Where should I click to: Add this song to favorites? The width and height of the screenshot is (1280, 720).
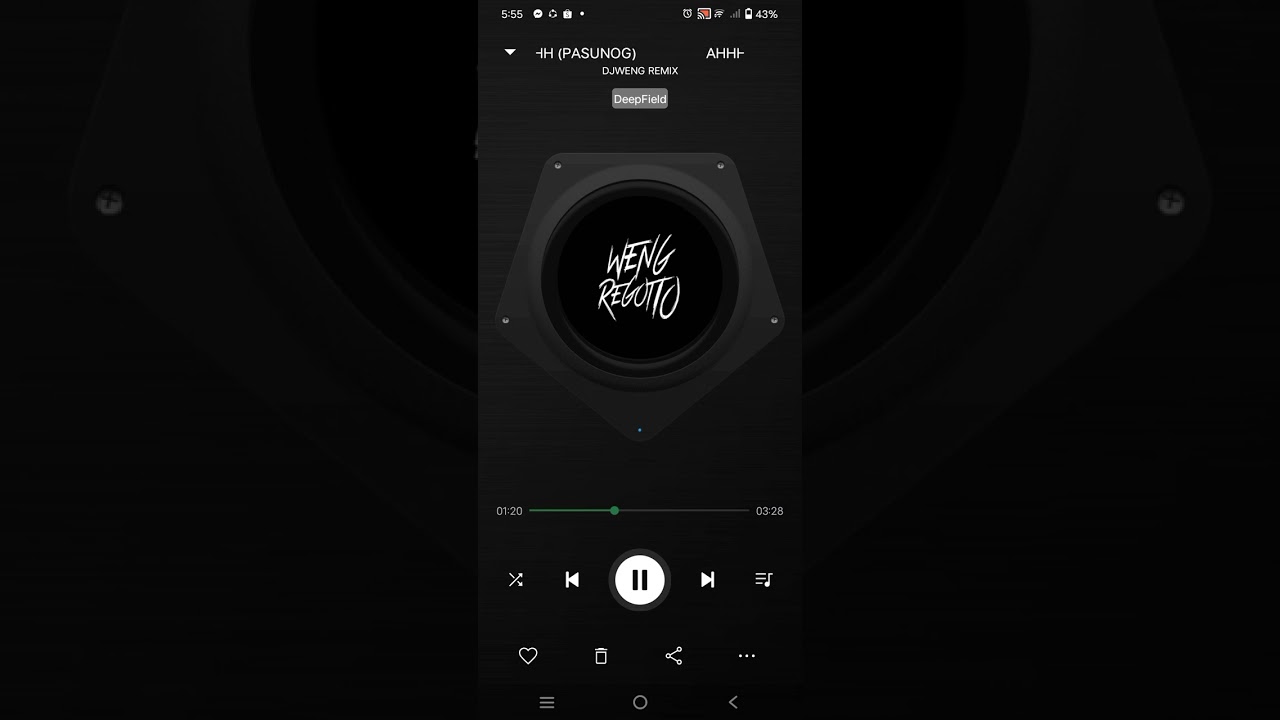pyautogui.click(x=528, y=656)
